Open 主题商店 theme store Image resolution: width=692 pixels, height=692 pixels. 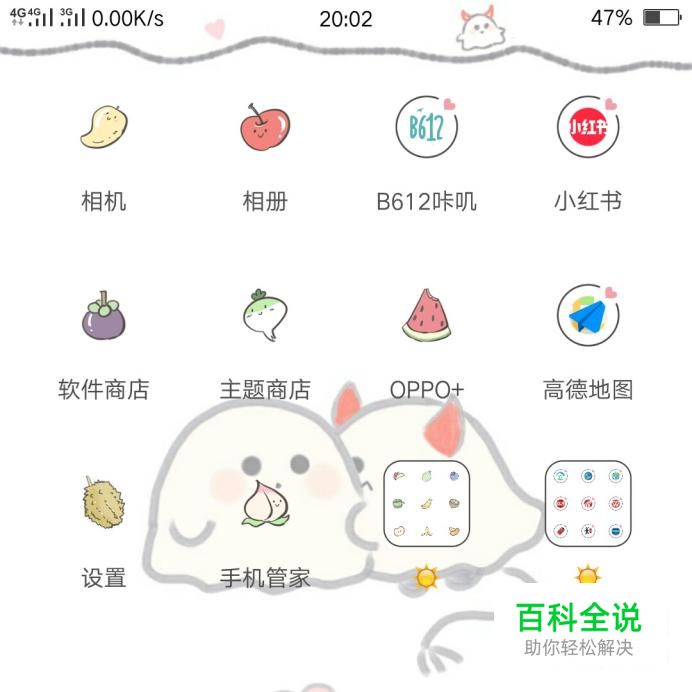265,316
